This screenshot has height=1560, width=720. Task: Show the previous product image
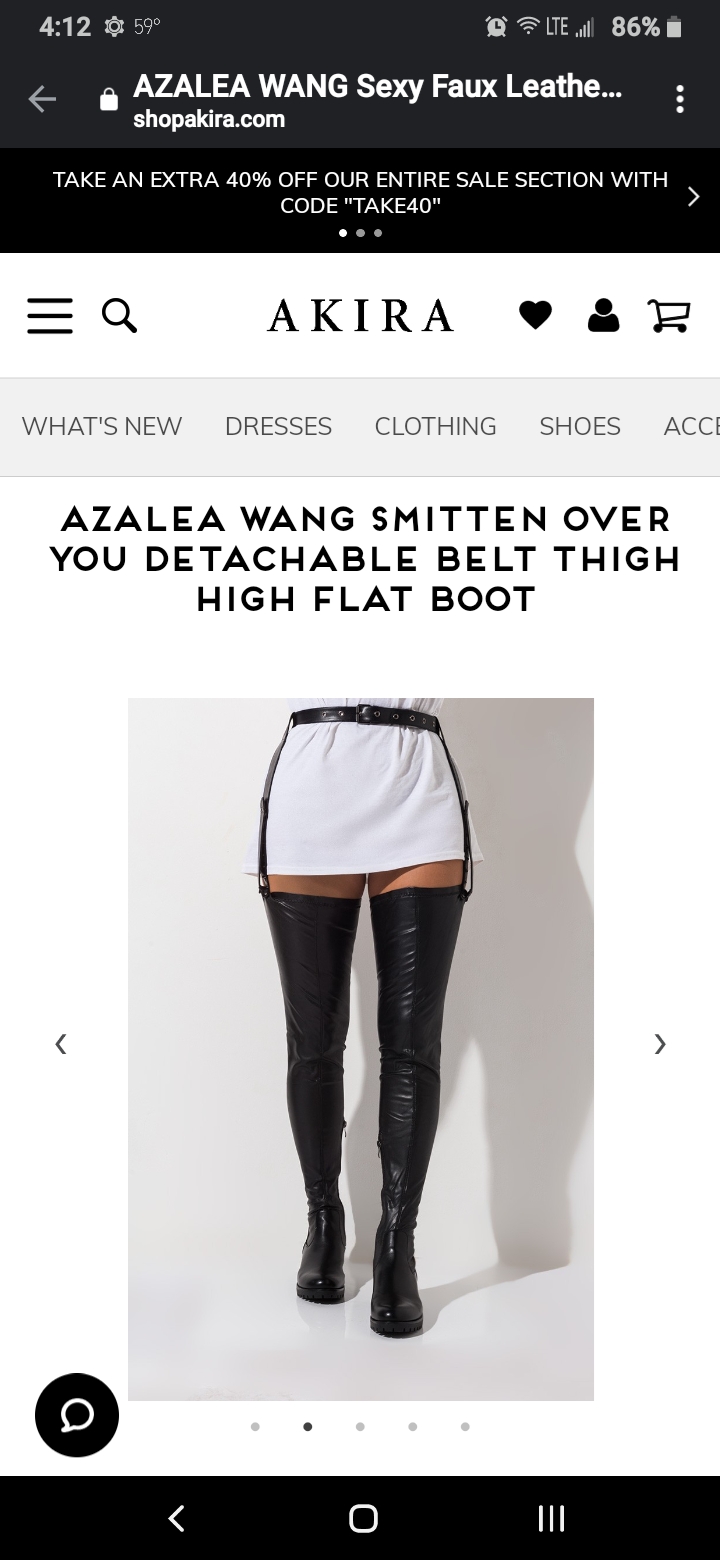pos(61,1044)
